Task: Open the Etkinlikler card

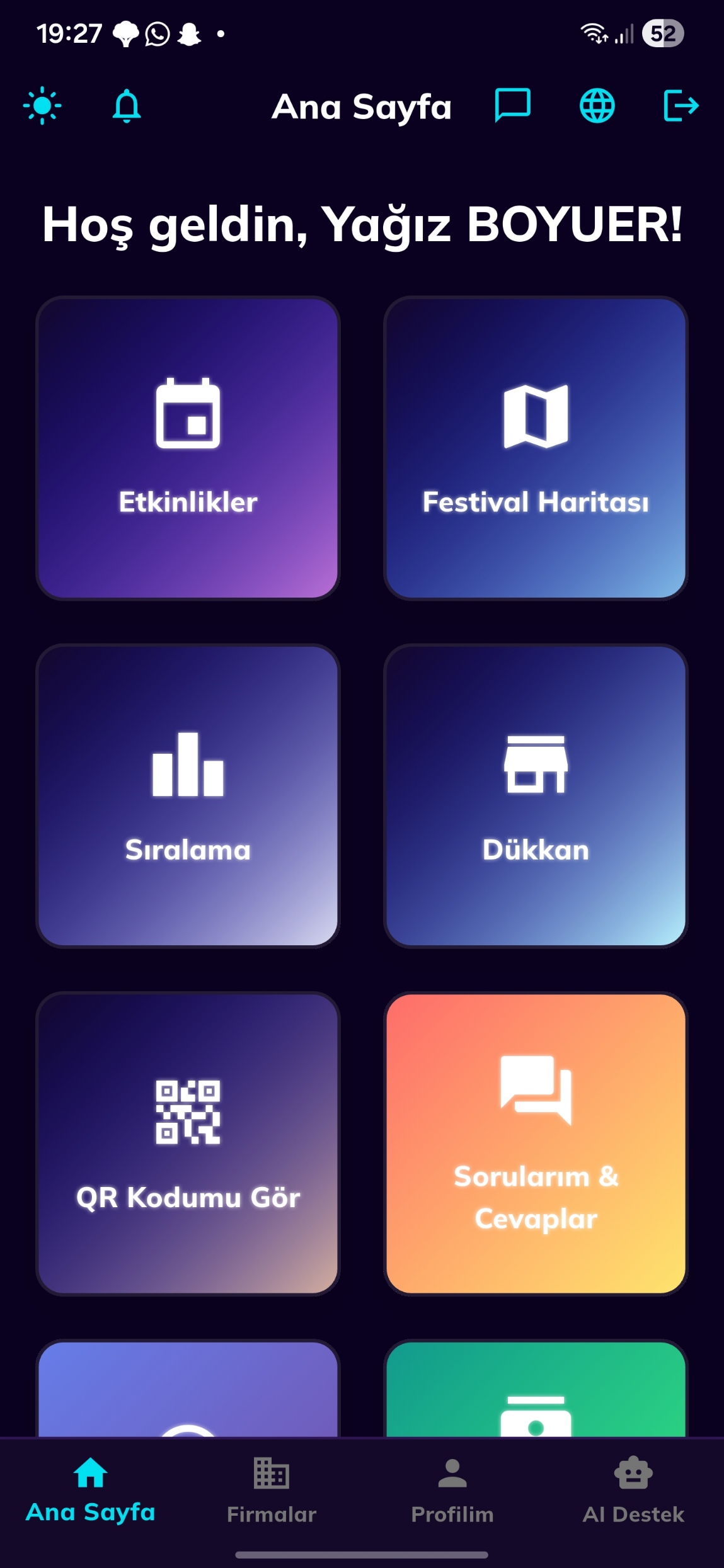Action: (x=187, y=447)
